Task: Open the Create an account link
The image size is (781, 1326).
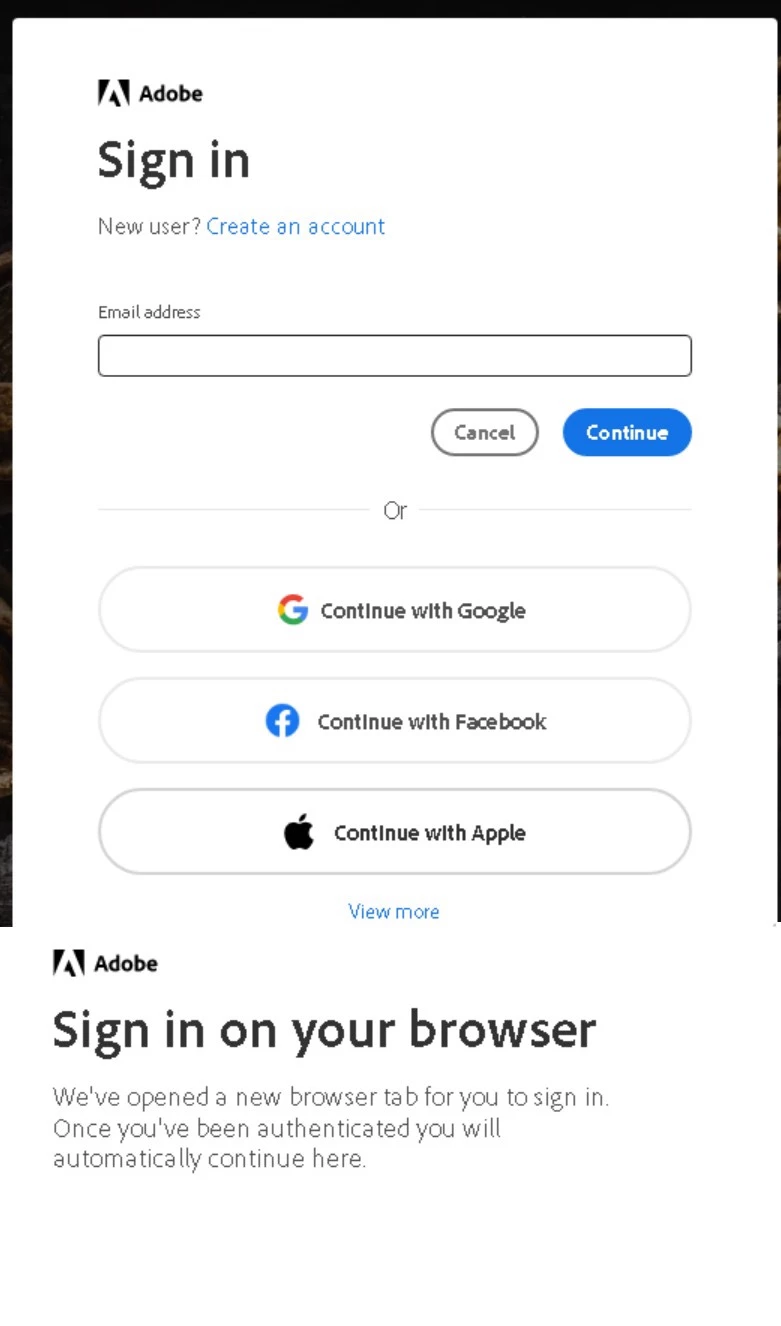Action: tap(295, 227)
